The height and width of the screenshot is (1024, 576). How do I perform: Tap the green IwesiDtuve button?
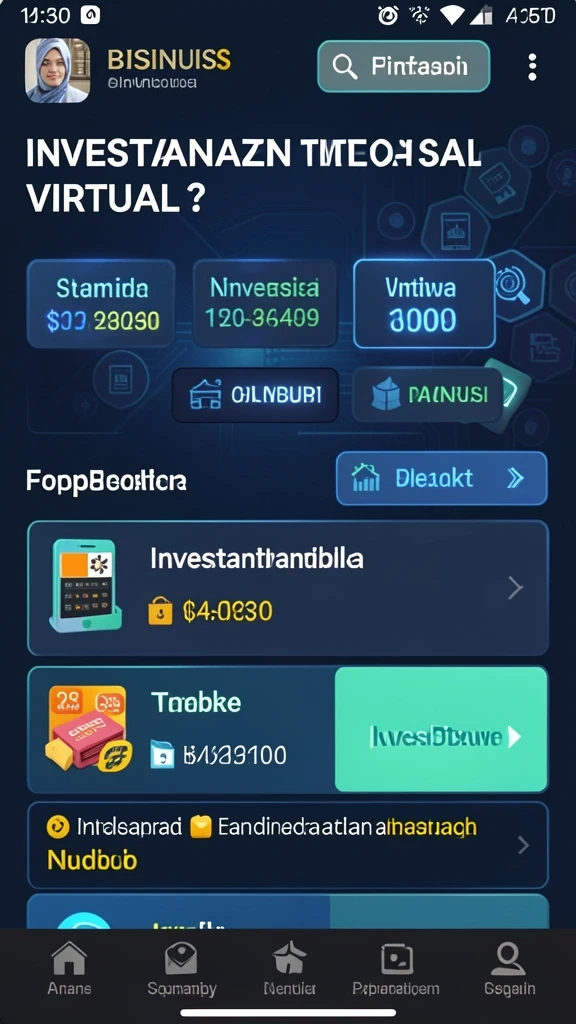coord(441,729)
